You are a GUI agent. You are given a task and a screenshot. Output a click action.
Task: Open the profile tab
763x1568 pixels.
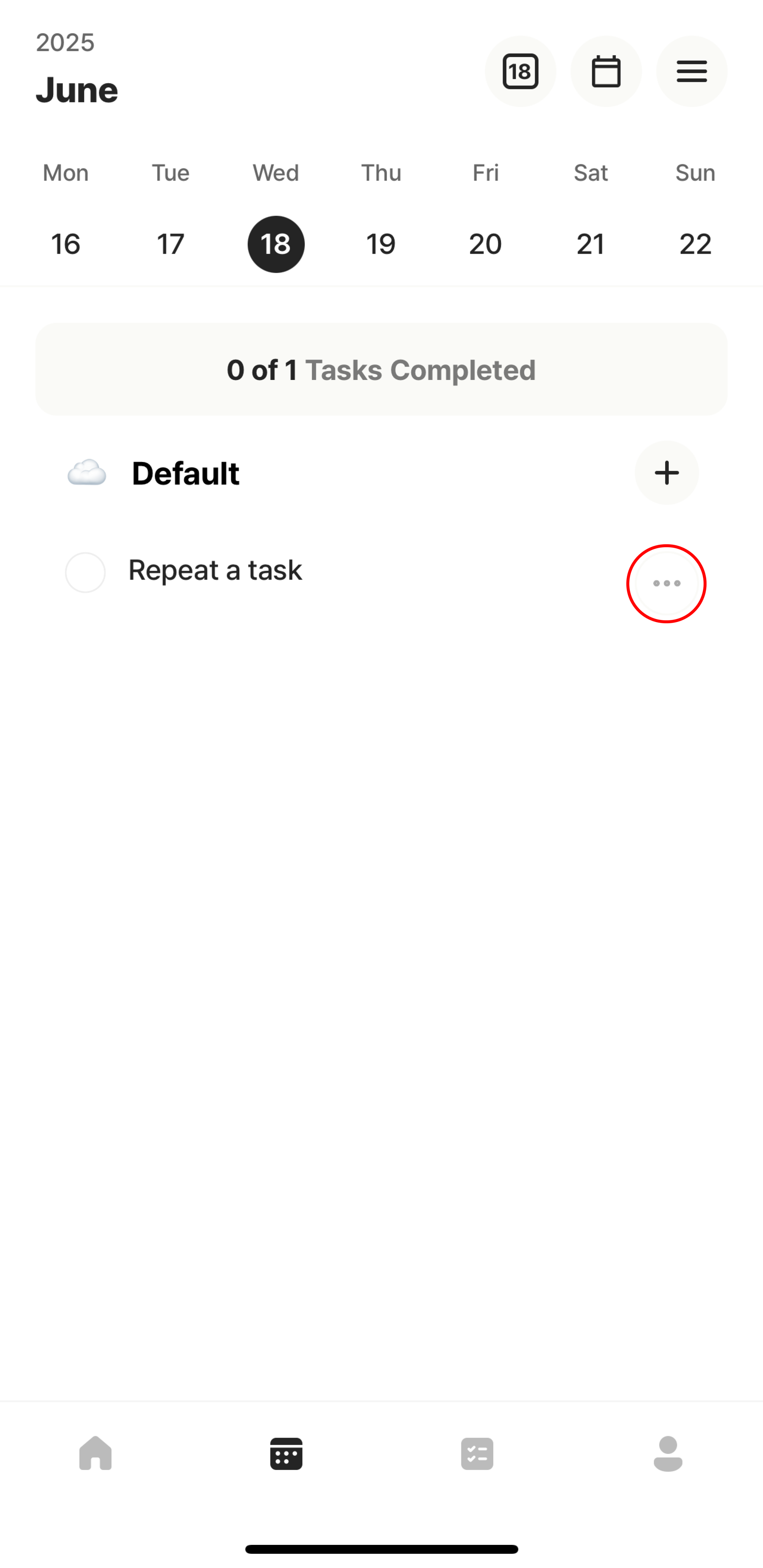point(668,1454)
